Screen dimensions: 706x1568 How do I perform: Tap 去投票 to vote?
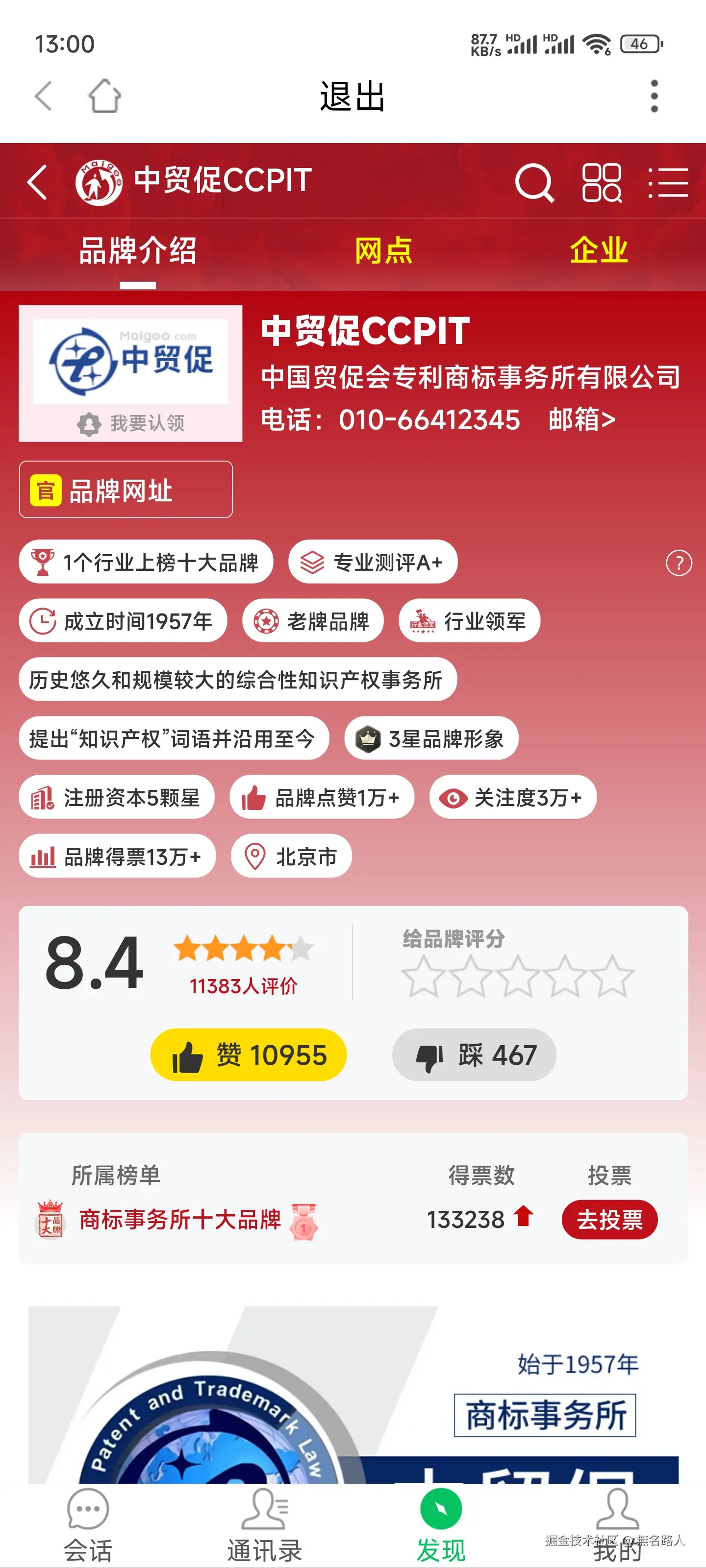click(609, 1220)
